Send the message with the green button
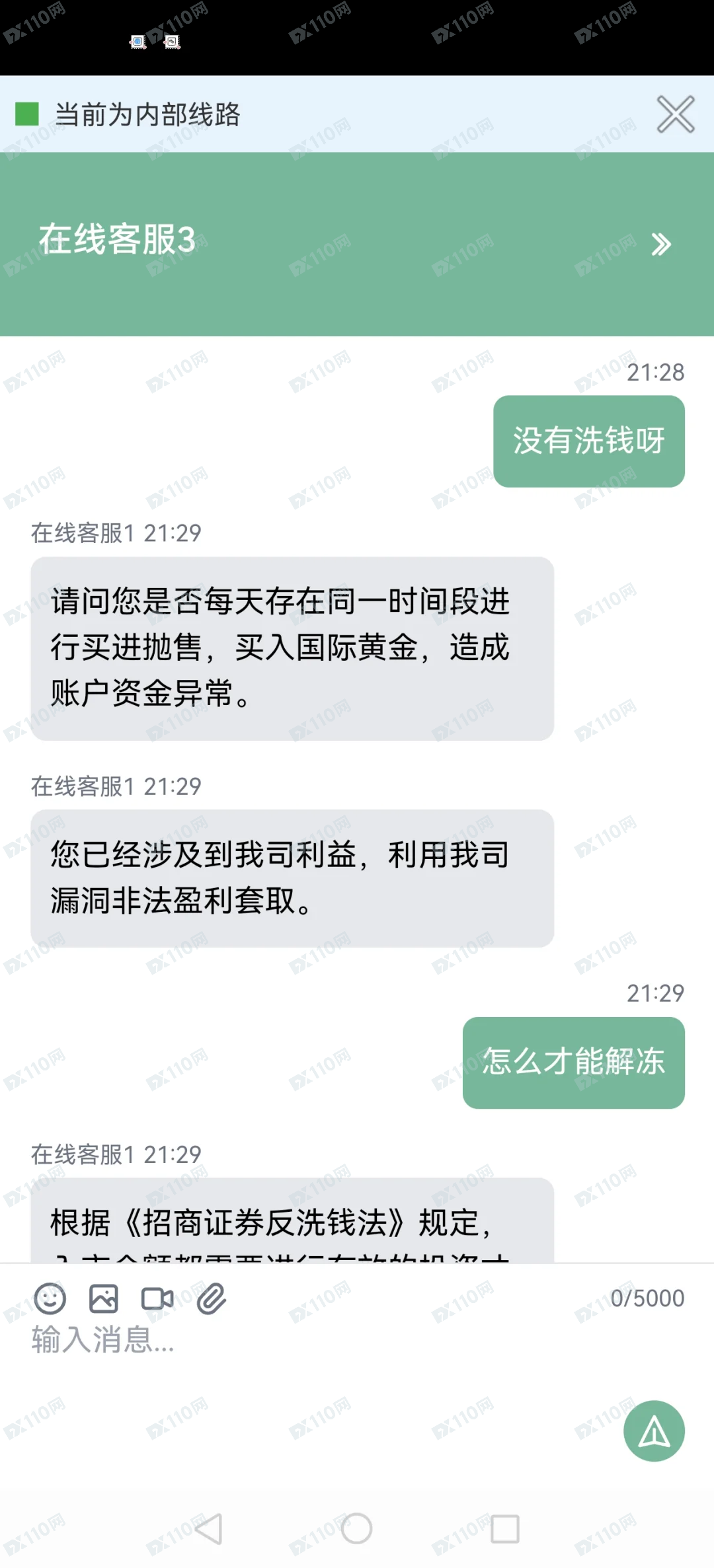The image size is (714, 1568). click(653, 1431)
